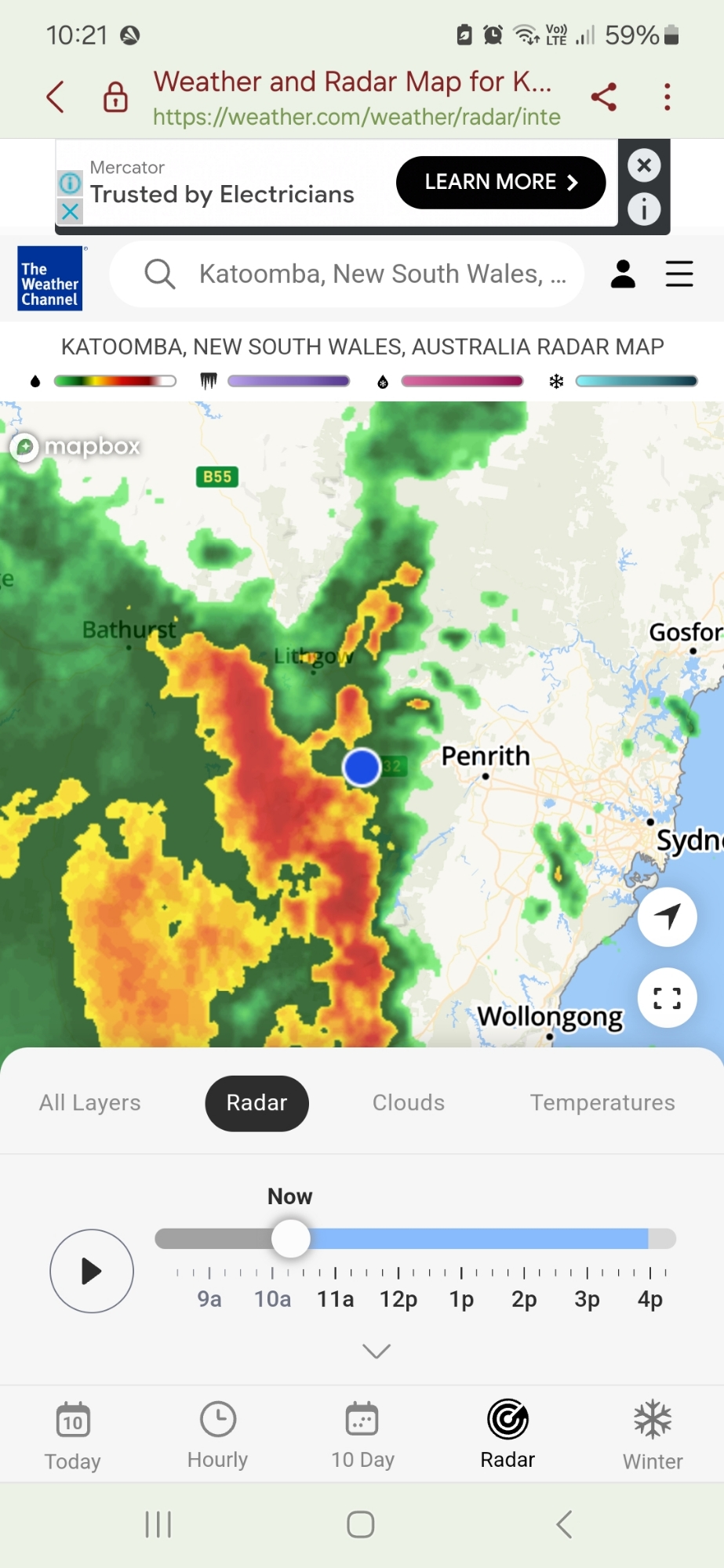Go to the Today tab
The height and width of the screenshot is (1568, 724).
tap(73, 1435)
